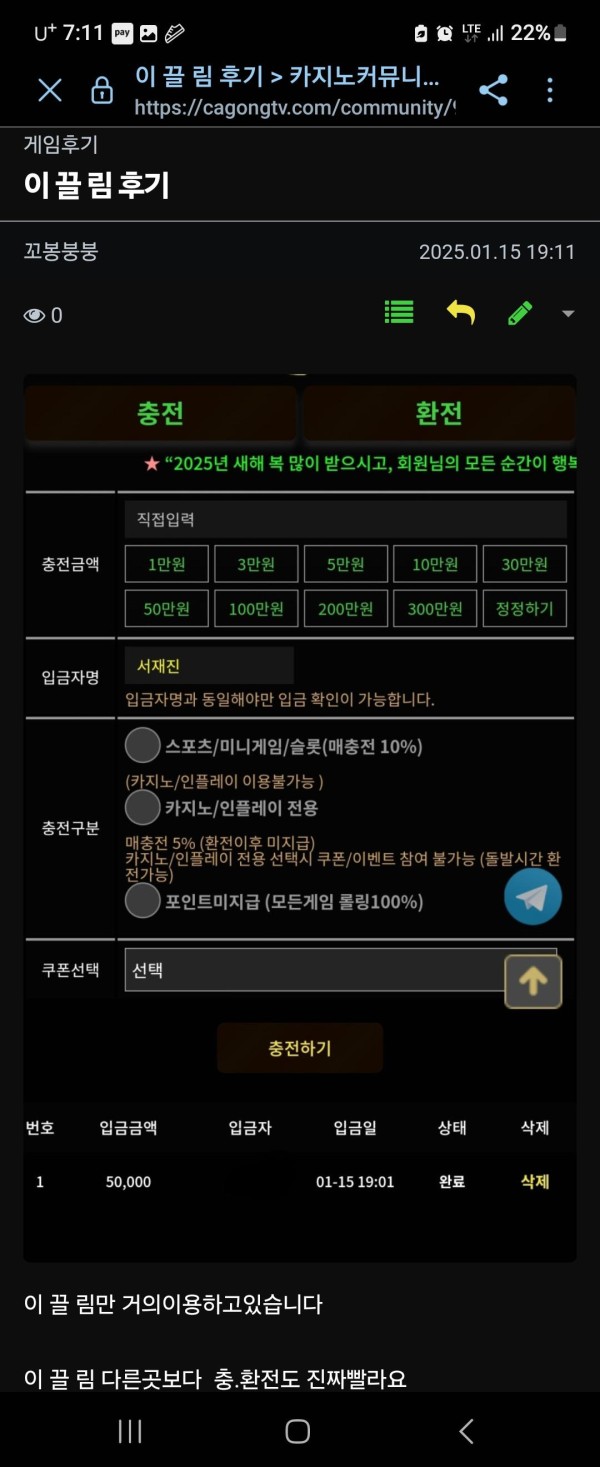The height and width of the screenshot is (1467, 600).
Task: Share this page link
Action: (x=493, y=91)
